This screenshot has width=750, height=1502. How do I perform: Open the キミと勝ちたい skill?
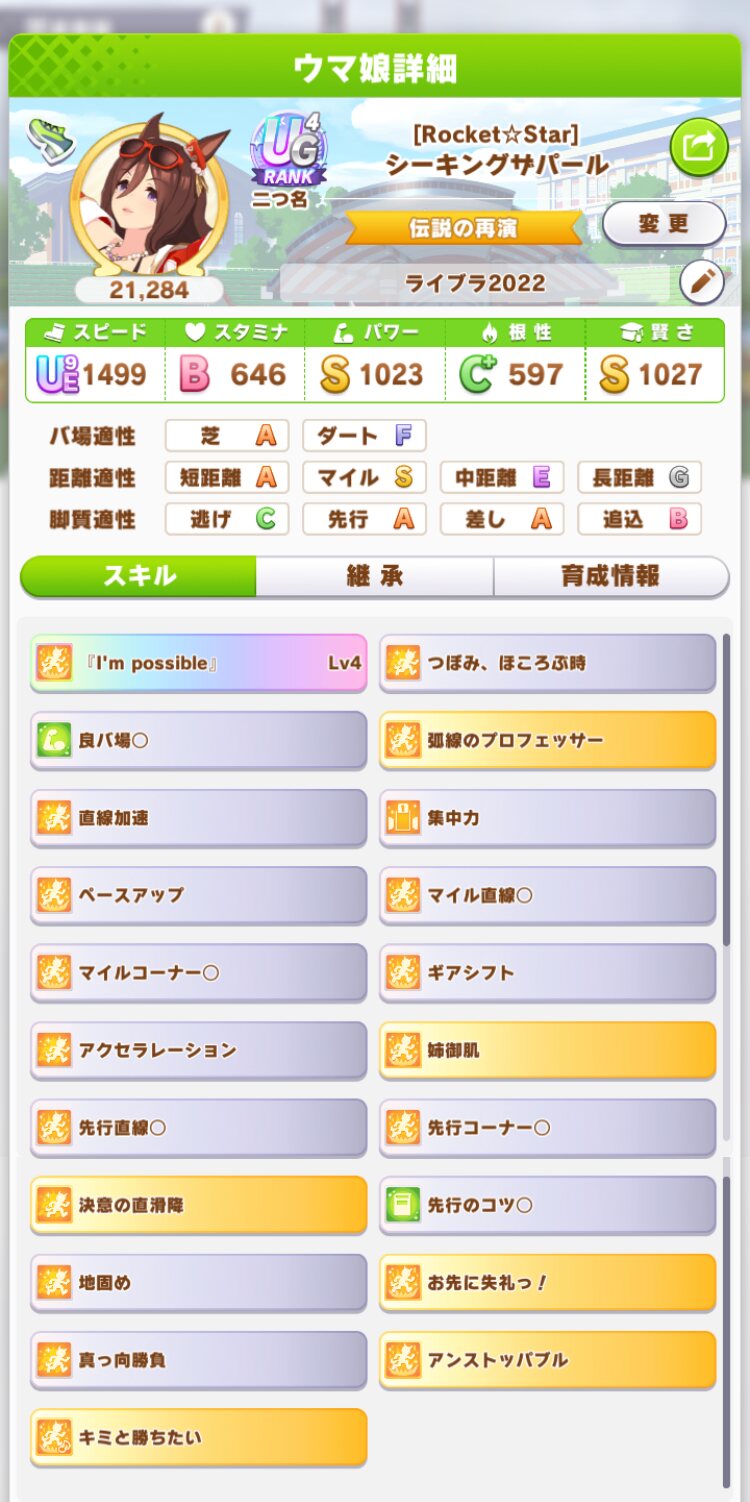(x=199, y=1437)
